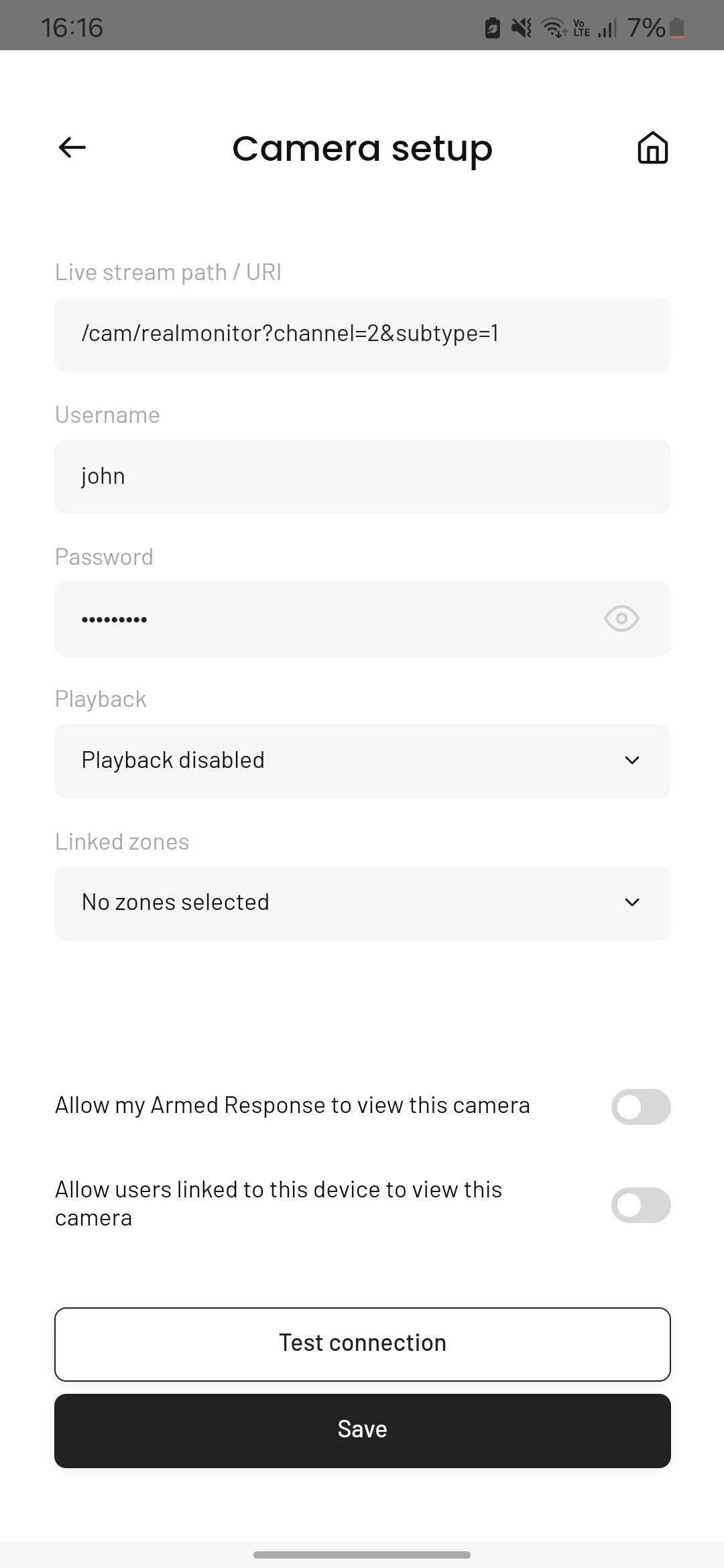Viewport: 724px width, 1568px height.
Task: Expand the Playback dropdown
Action: tap(363, 761)
